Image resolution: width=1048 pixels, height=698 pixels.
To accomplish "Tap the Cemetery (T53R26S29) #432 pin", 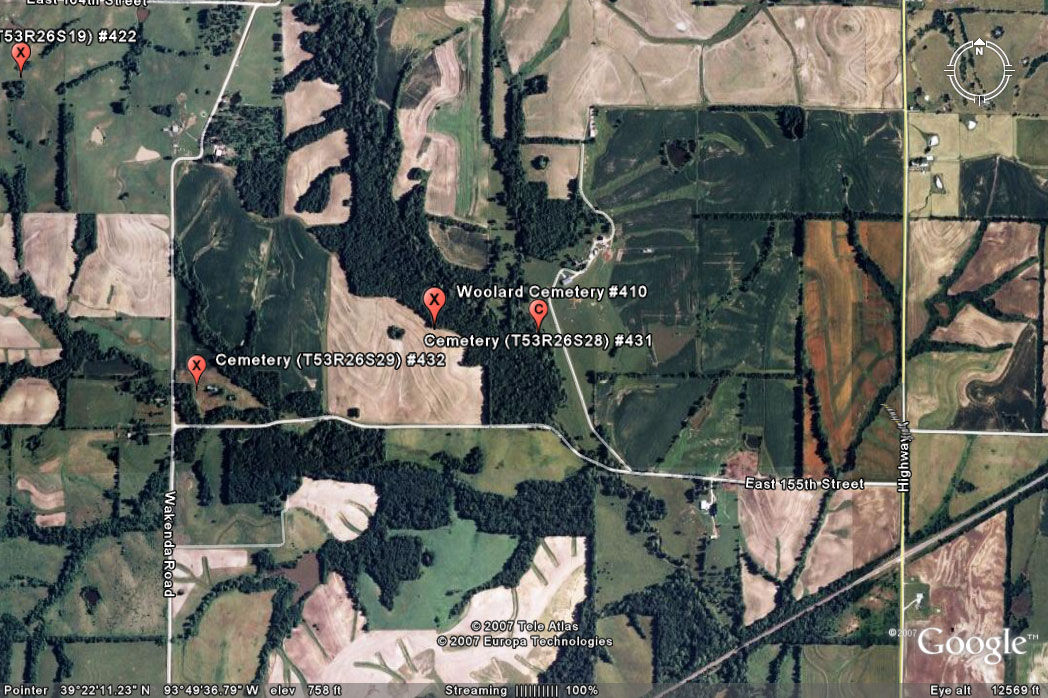I will (197, 367).
